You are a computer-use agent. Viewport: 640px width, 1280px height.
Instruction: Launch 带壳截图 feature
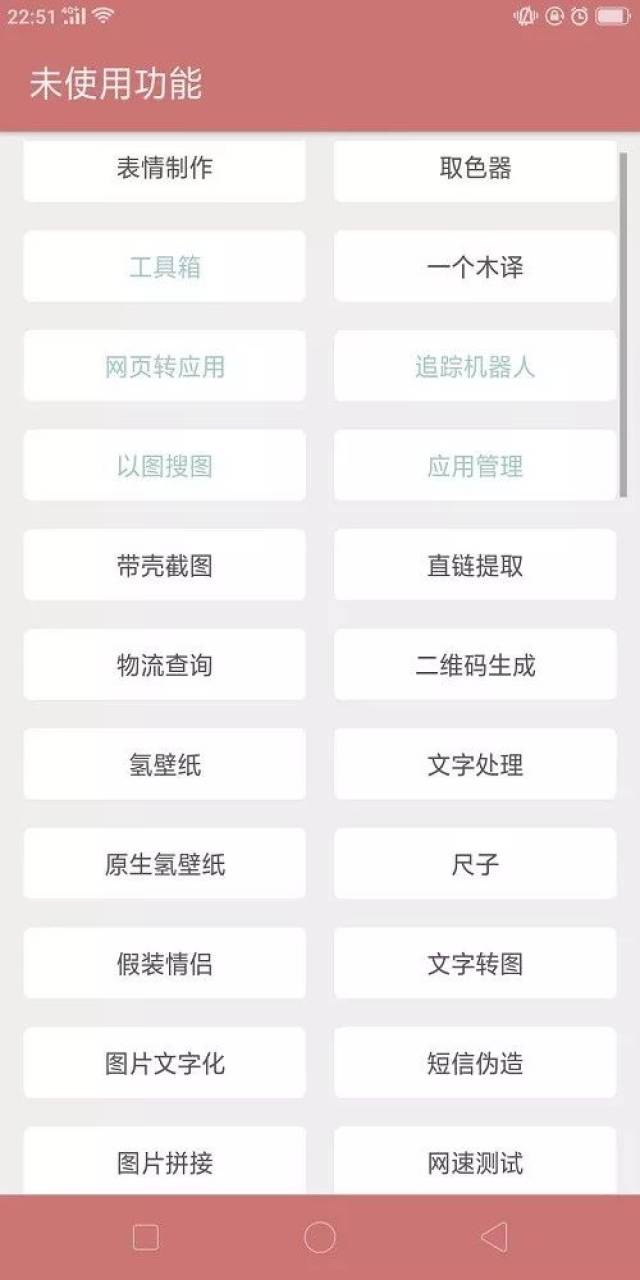point(164,566)
